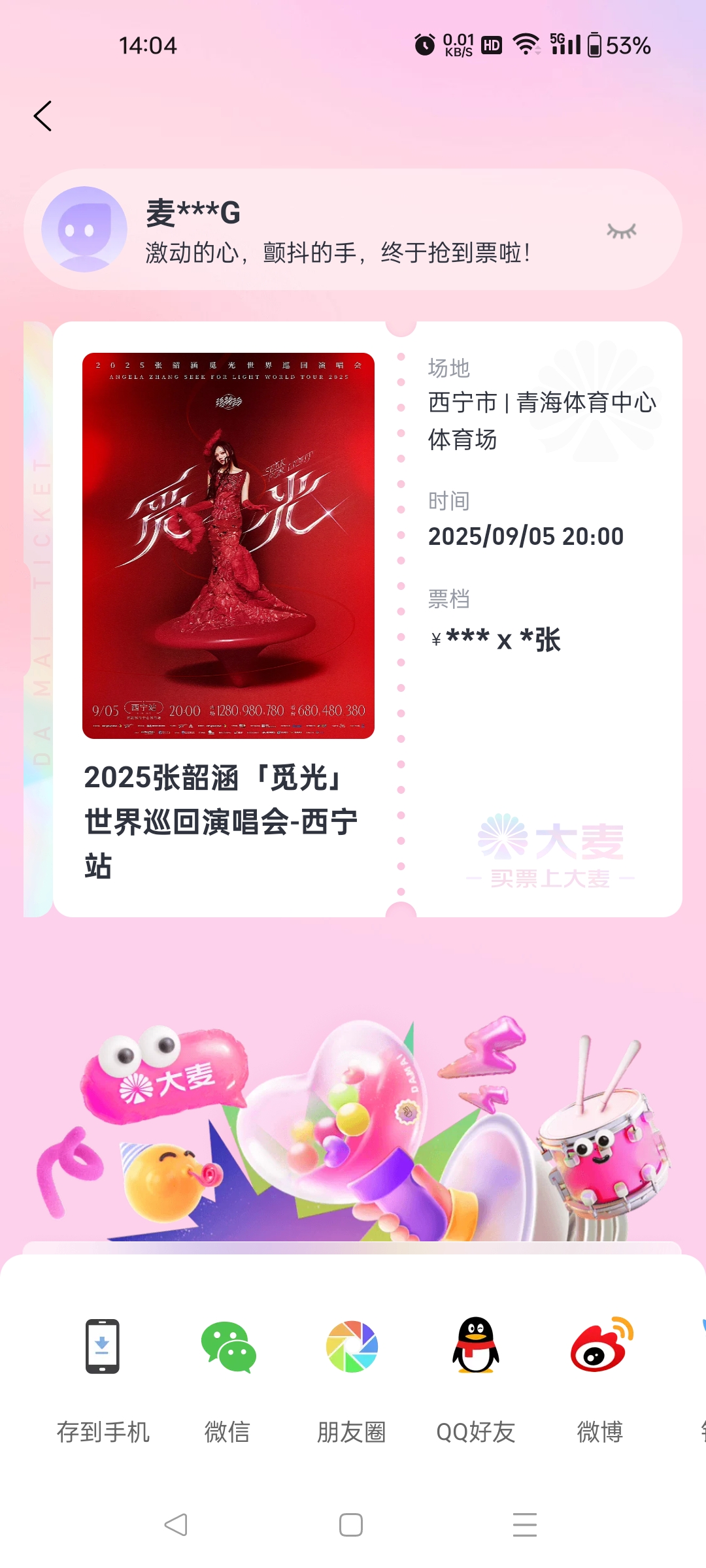
Task: Go to the system home screen
Action: [x=351, y=1525]
